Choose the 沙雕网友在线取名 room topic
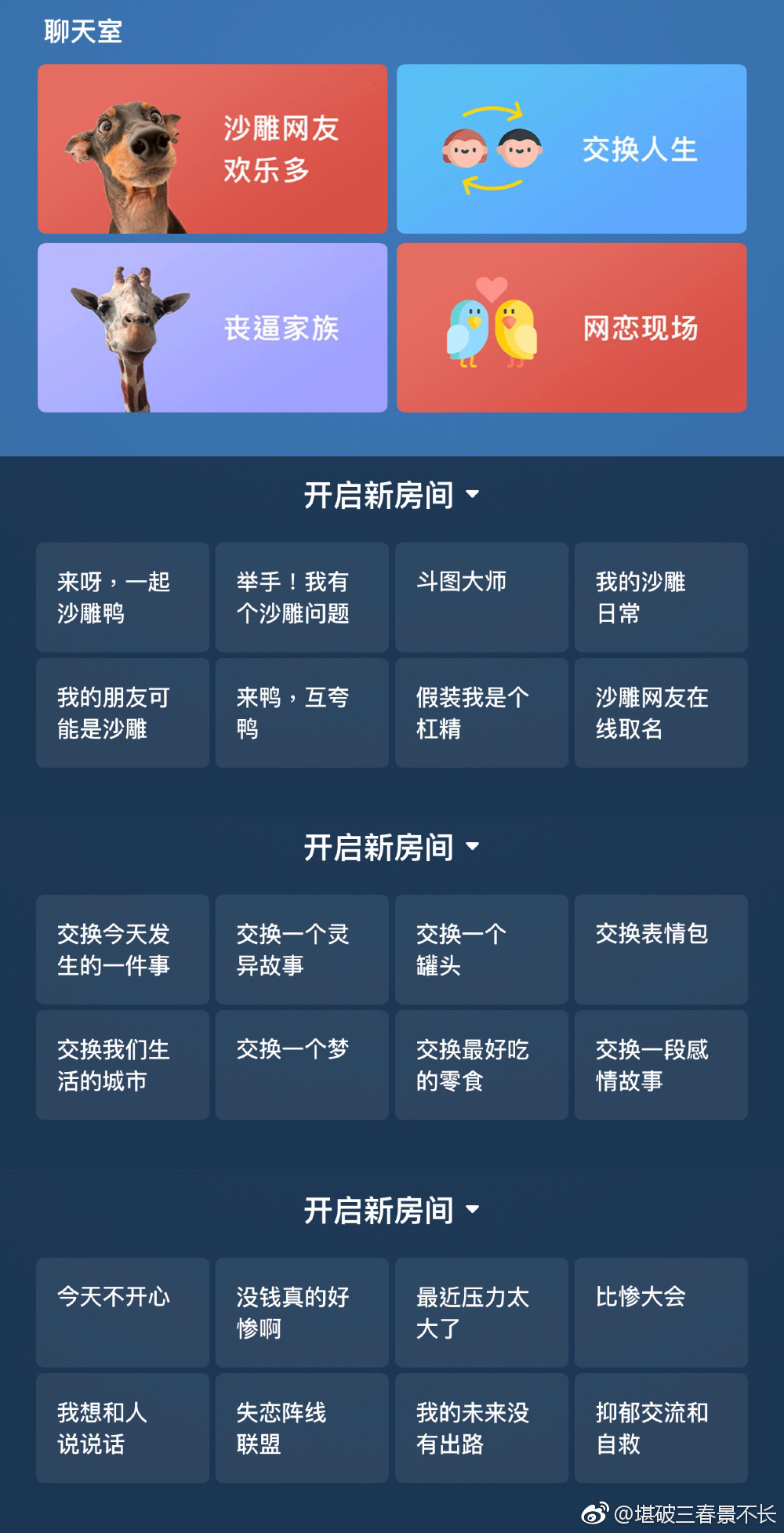Screen dimensions: 784x1533 click(x=661, y=713)
